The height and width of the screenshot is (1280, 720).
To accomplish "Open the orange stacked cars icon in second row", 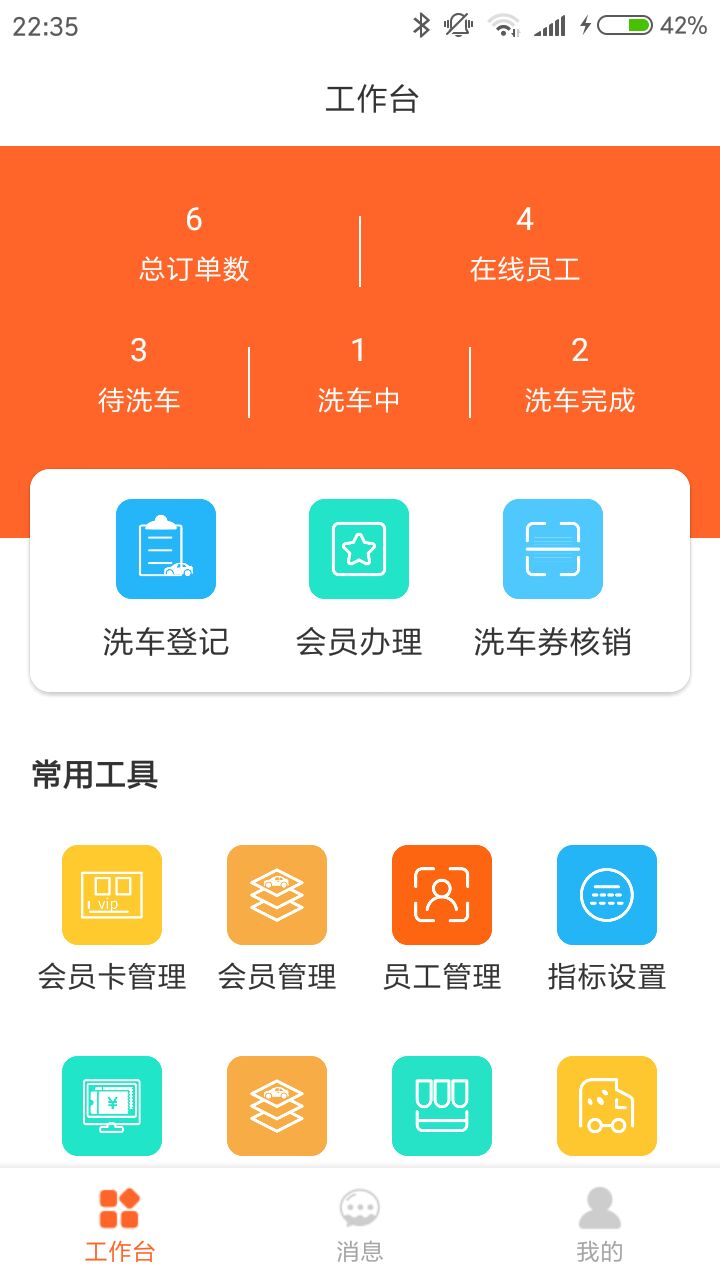I will 276,1104.
